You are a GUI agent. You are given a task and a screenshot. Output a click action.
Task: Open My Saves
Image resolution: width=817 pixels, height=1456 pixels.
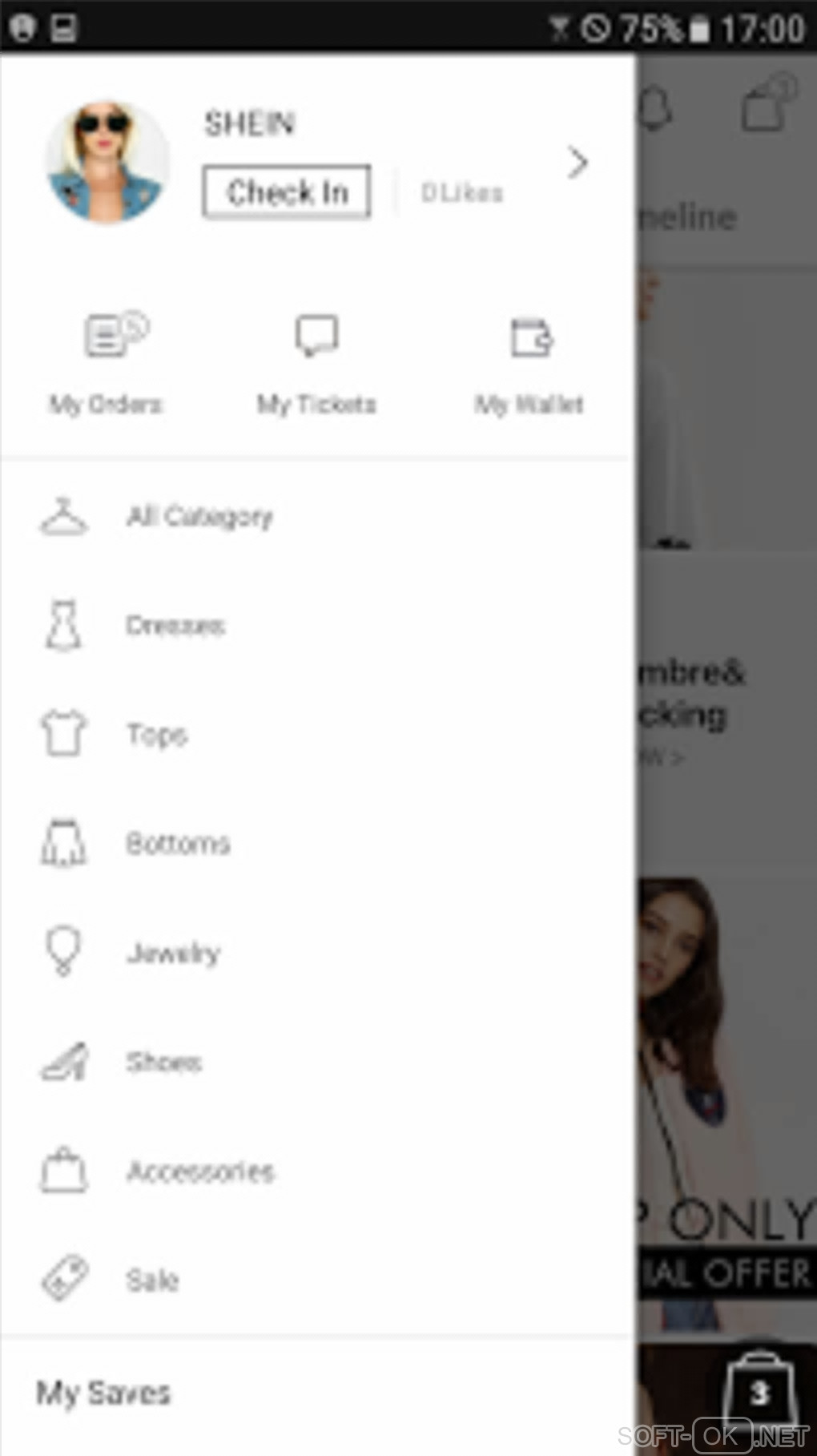[103, 1393]
